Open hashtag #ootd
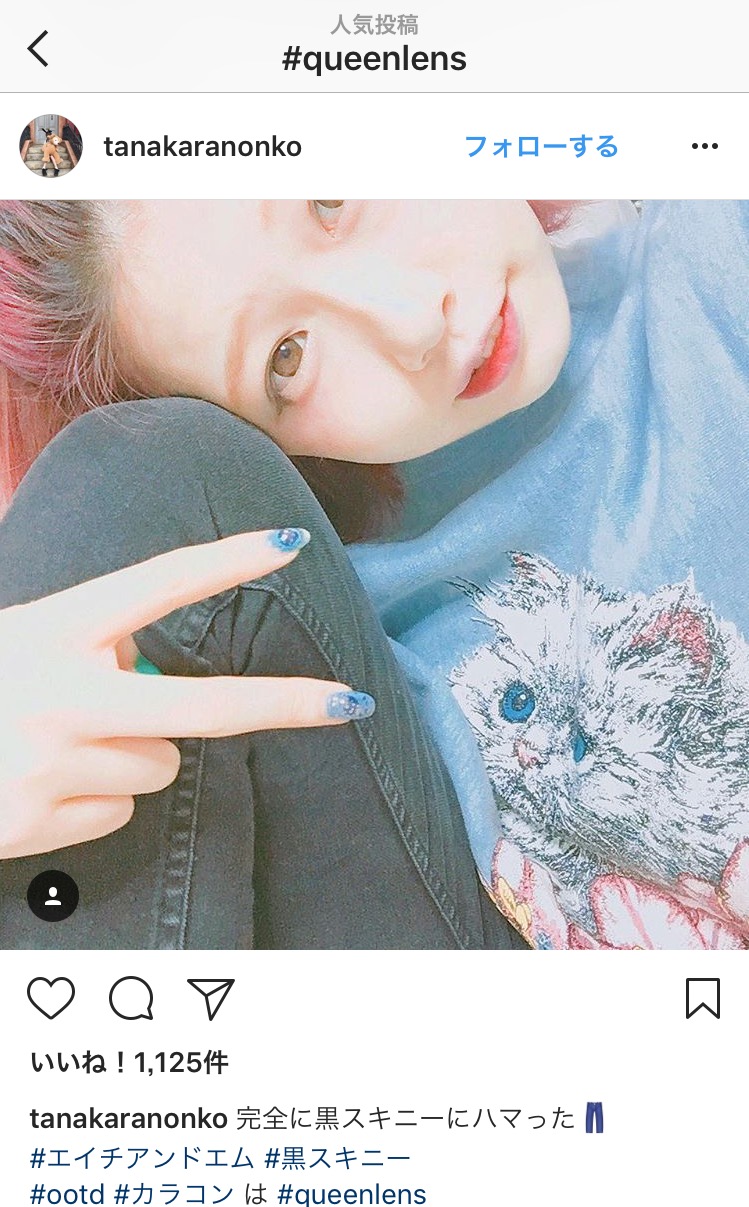The width and height of the screenshot is (749, 1207). point(66,1194)
